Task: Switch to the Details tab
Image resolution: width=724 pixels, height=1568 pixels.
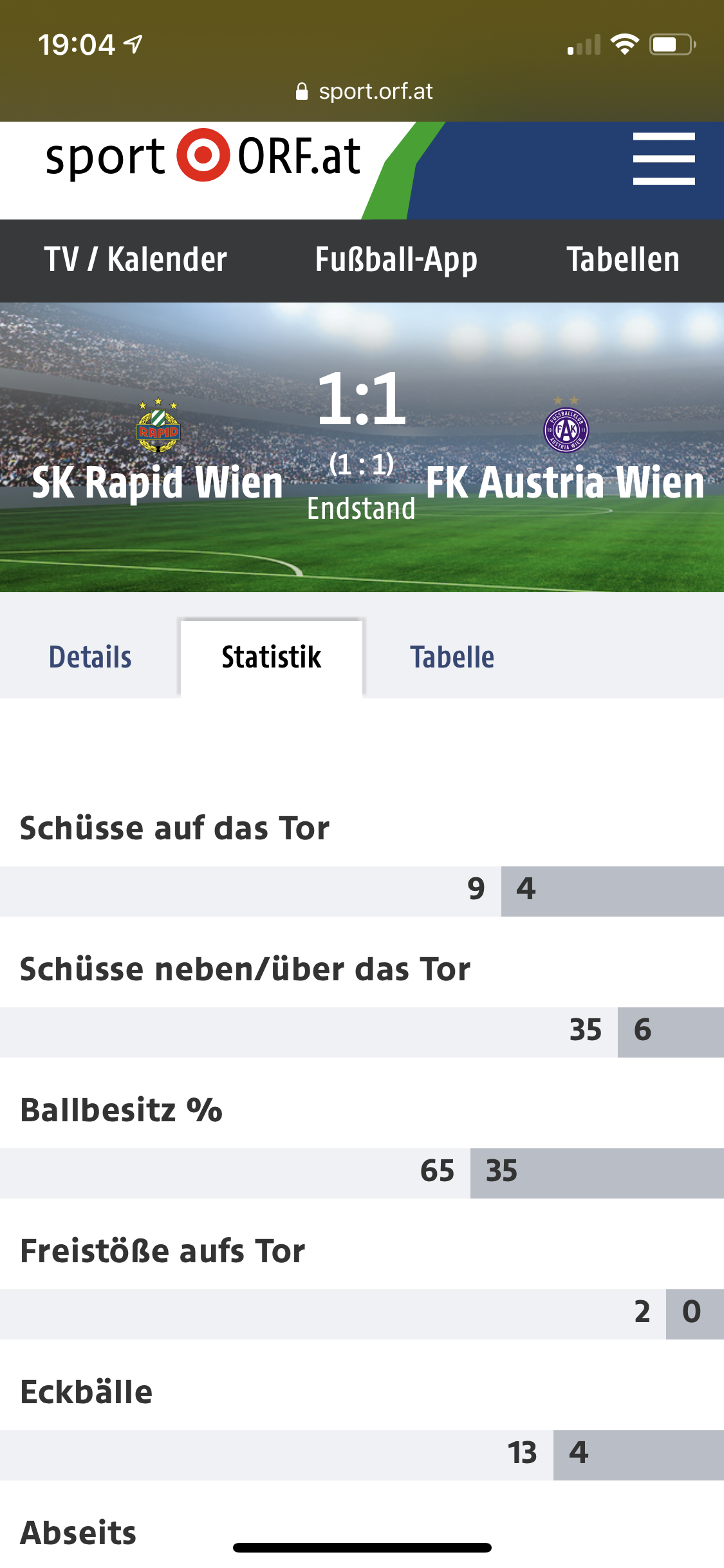Action: click(90, 657)
